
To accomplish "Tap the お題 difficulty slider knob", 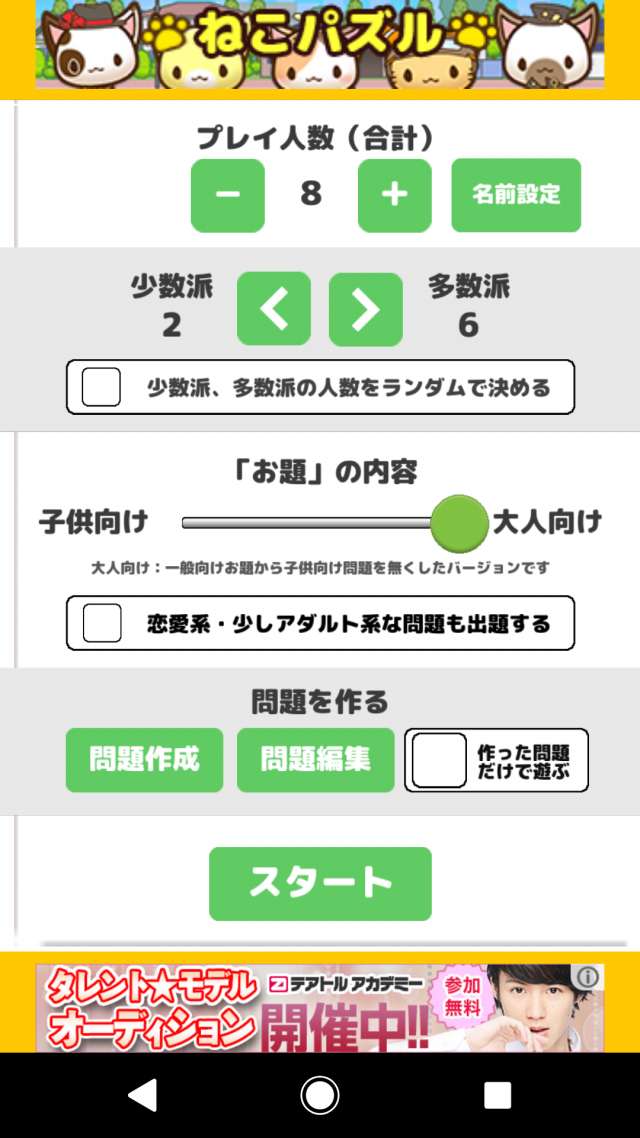I will pyautogui.click(x=459, y=523).
